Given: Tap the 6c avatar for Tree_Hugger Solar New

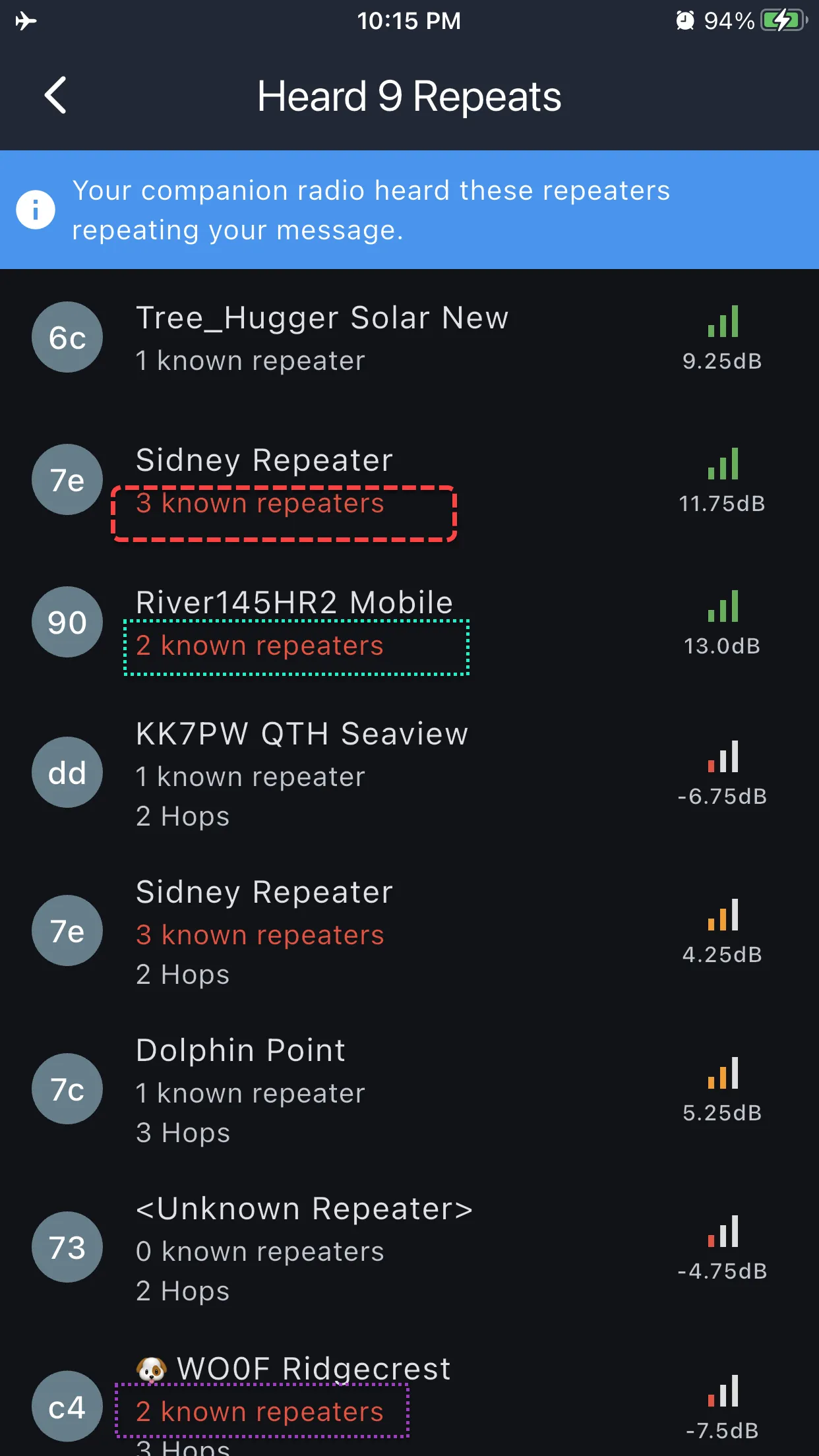Looking at the screenshot, I should [67, 337].
